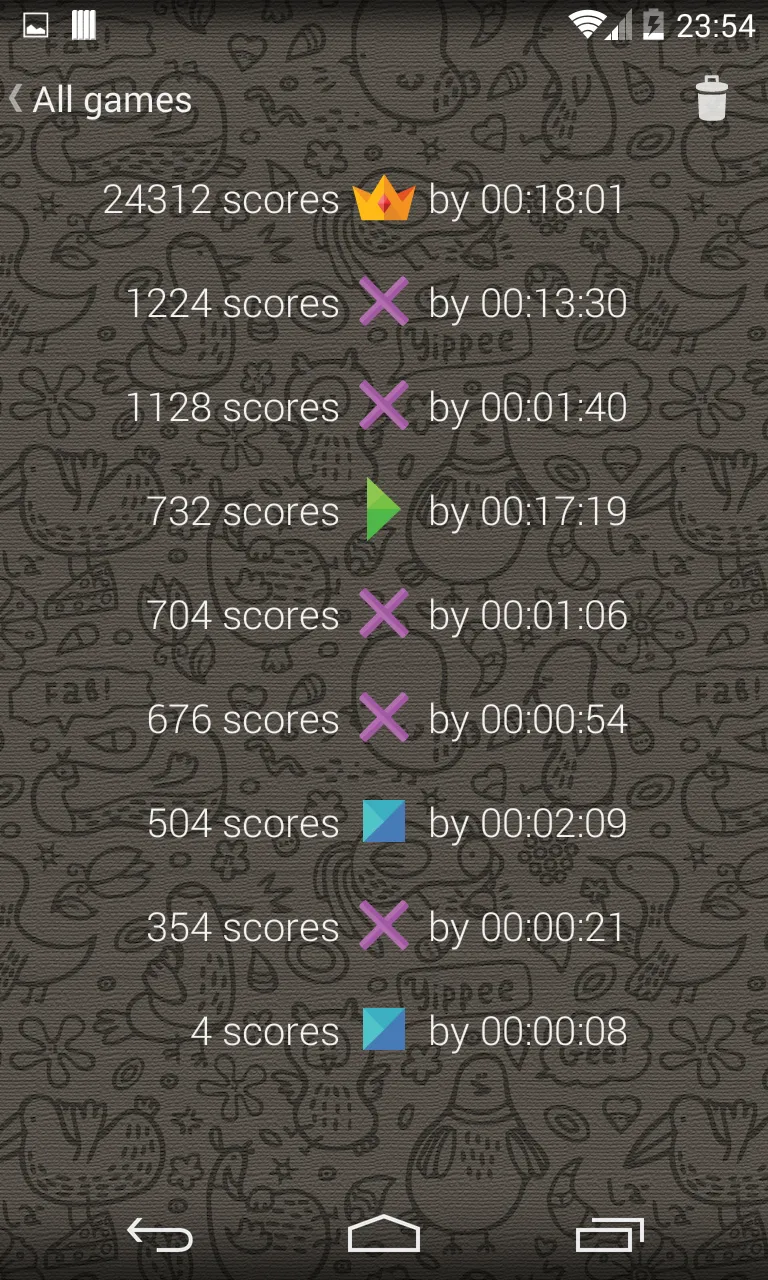Tap the system home button
768x1280 pixels.
[x=384, y=1236]
